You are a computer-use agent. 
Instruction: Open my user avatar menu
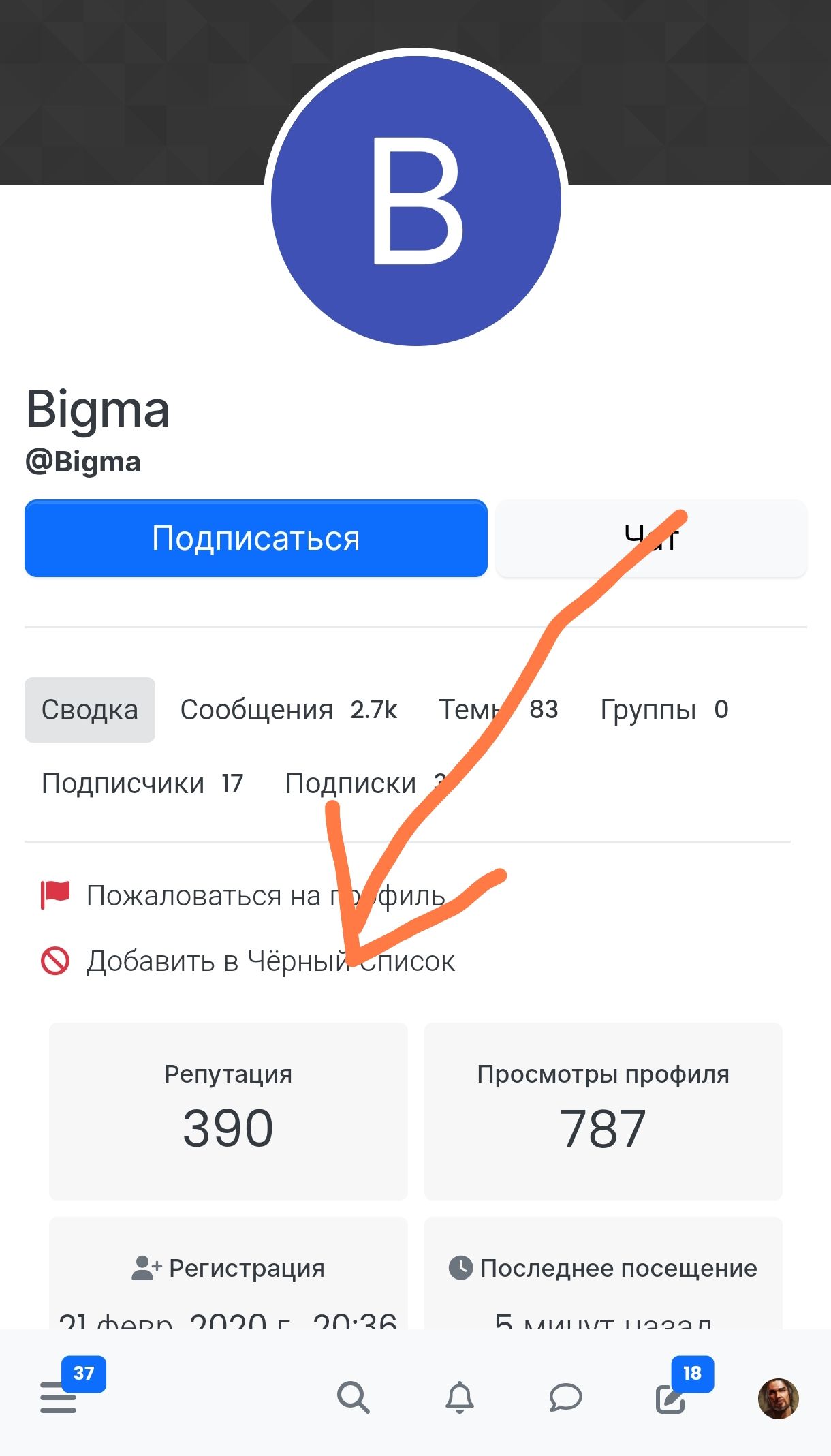[778, 1398]
